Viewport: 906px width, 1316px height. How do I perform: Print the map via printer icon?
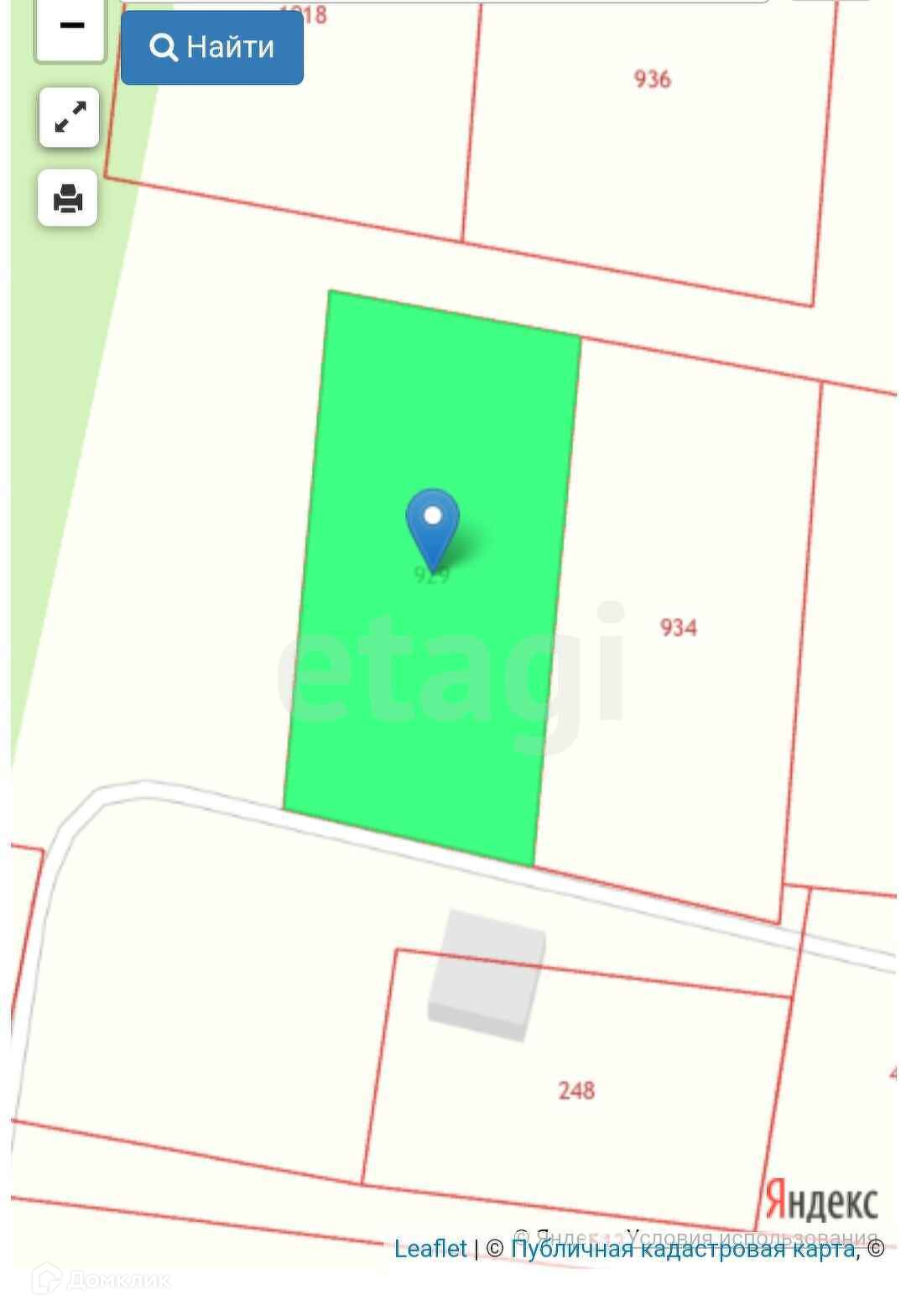click(x=68, y=199)
